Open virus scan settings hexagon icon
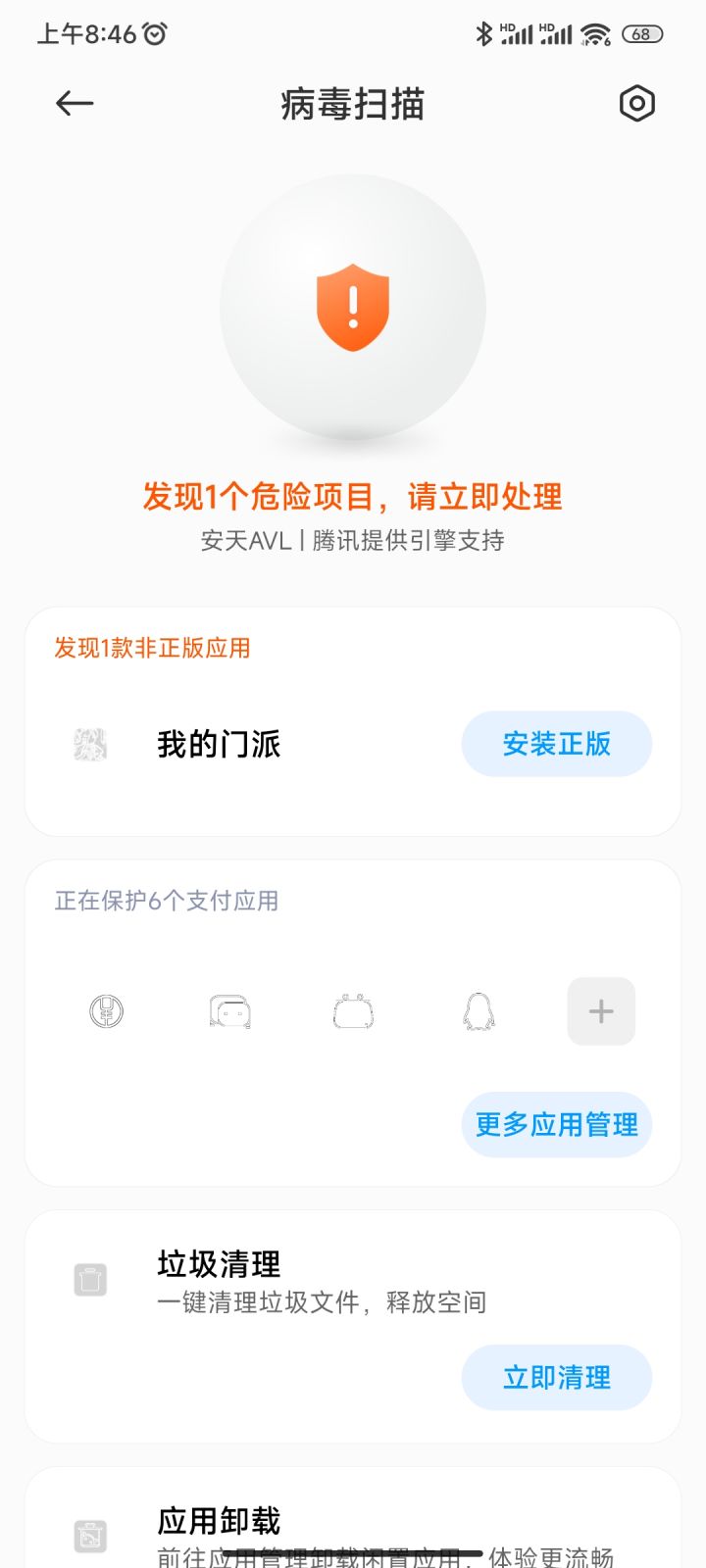Viewport: 706px width, 1568px height. (x=636, y=103)
